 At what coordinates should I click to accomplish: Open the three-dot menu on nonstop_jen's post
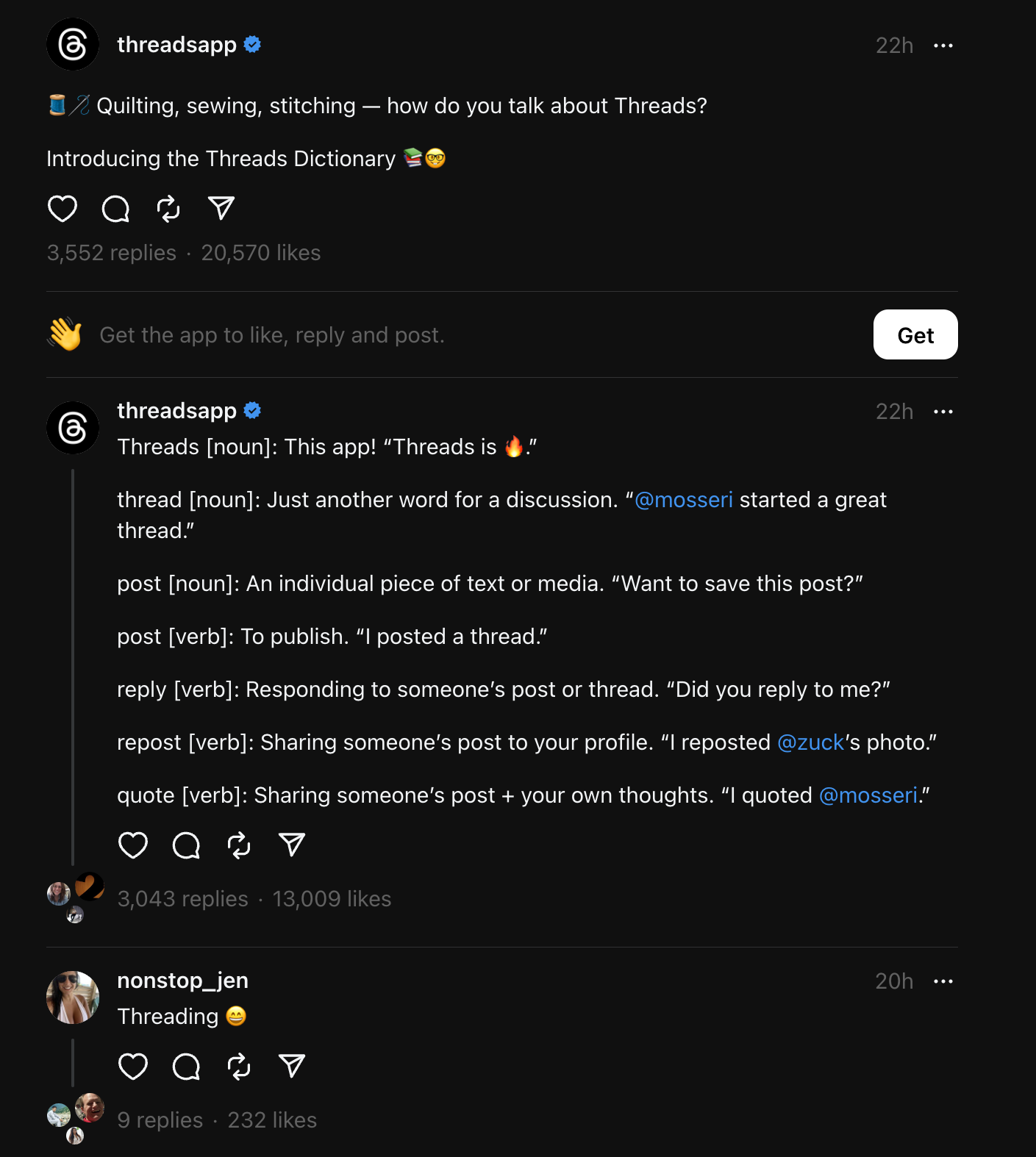(x=943, y=981)
